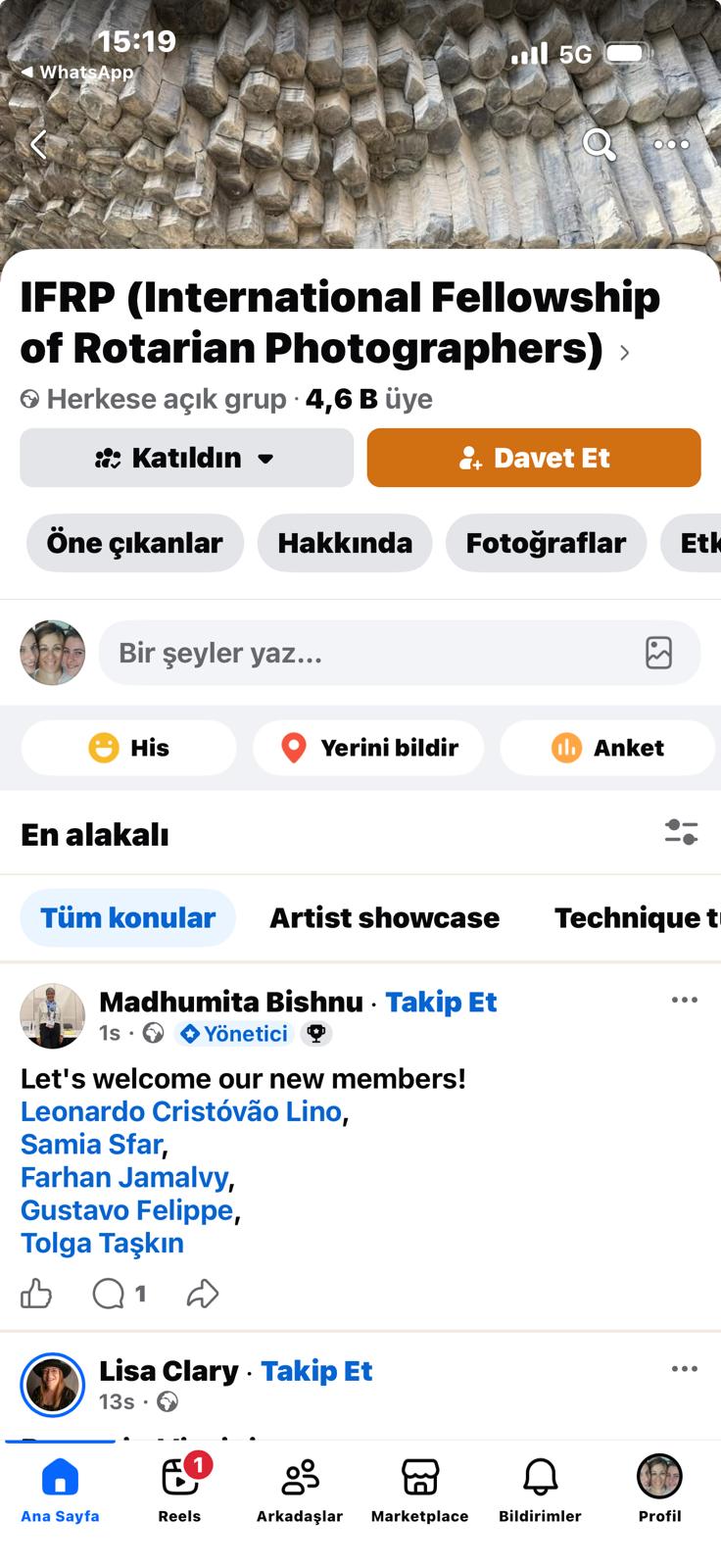Create an Anket poll

[x=607, y=748]
